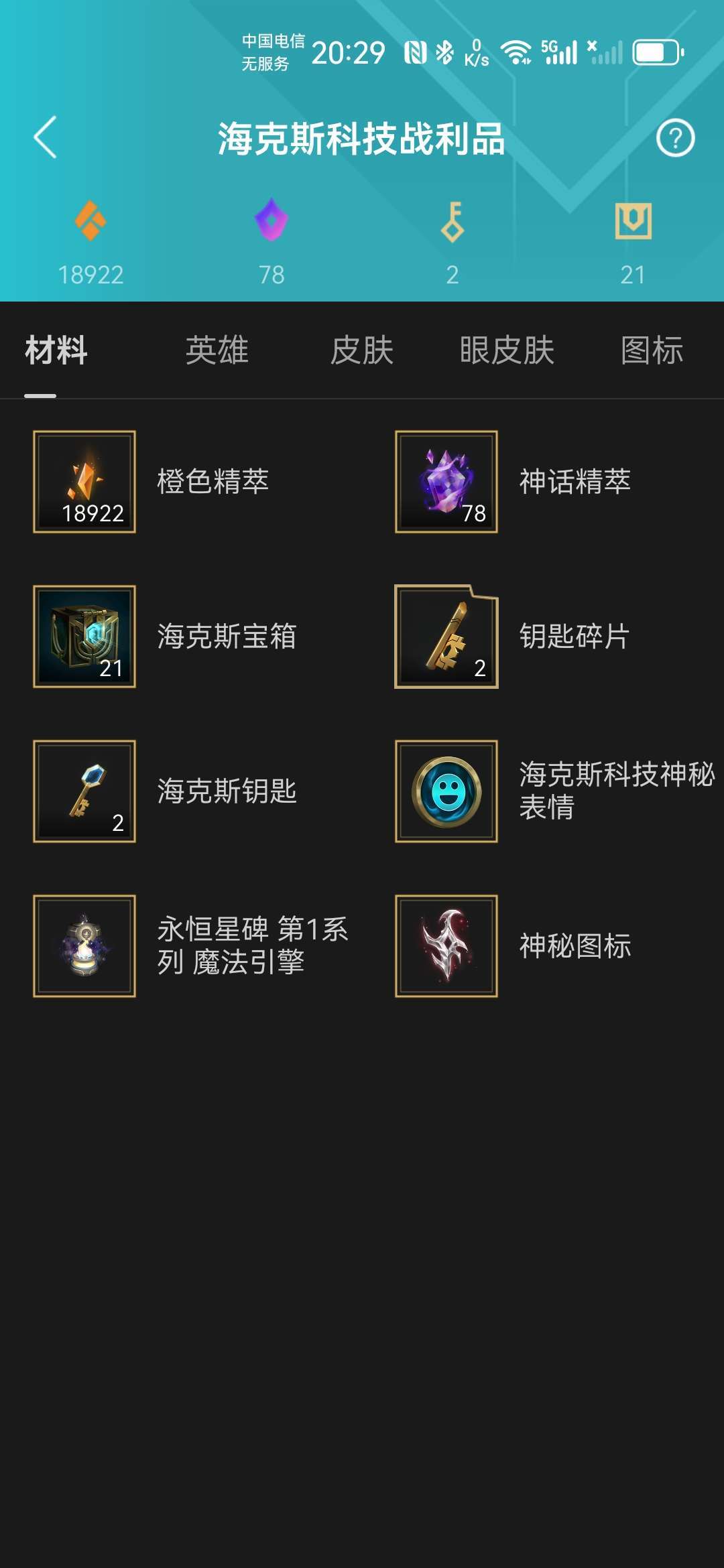This screenshot has height=1568, width=724.
Task: Open the 神话精萃 item
Action: (446, 482)
